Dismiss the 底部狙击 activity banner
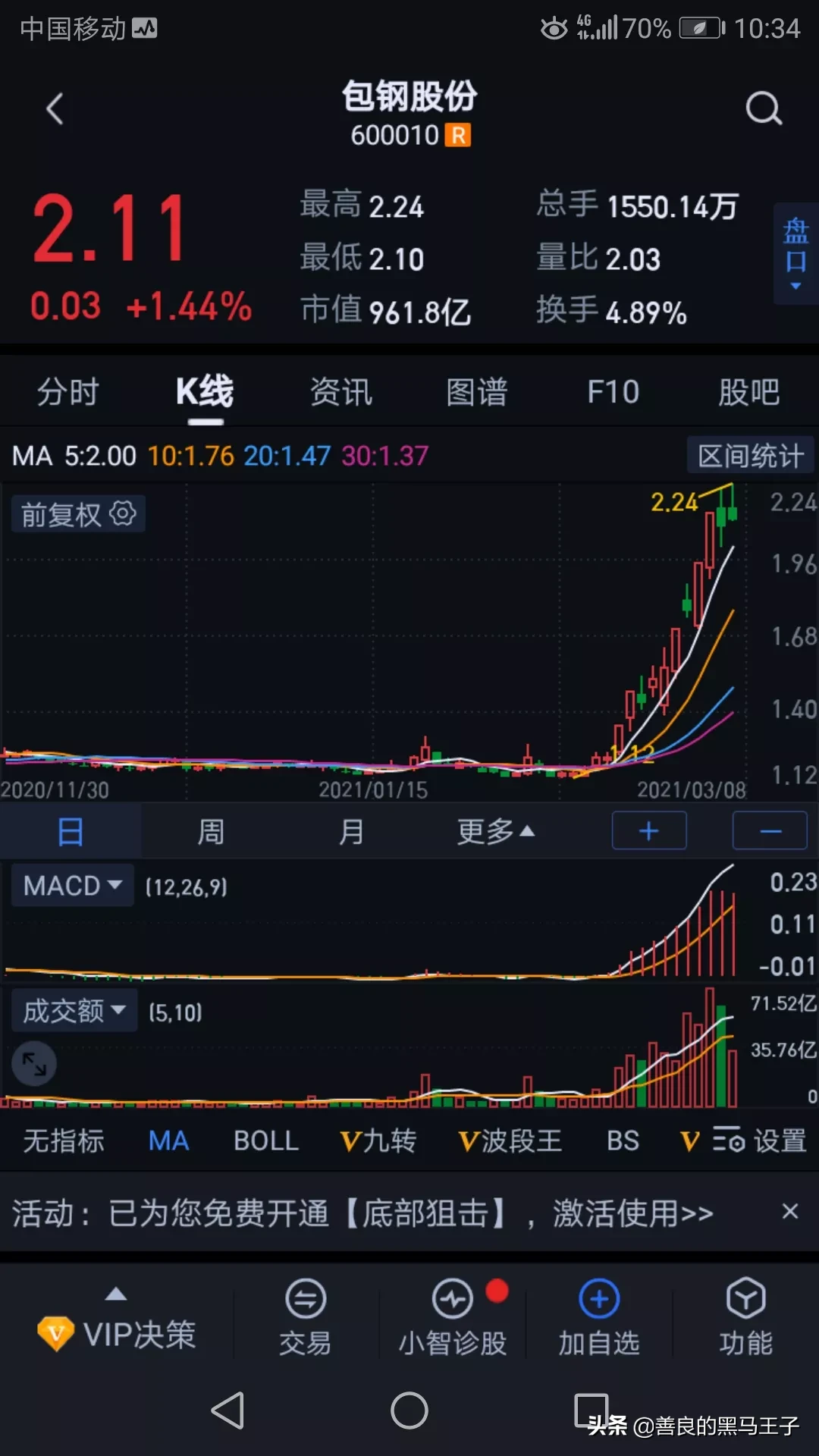819x1456 pixels. click(790, 1212)
